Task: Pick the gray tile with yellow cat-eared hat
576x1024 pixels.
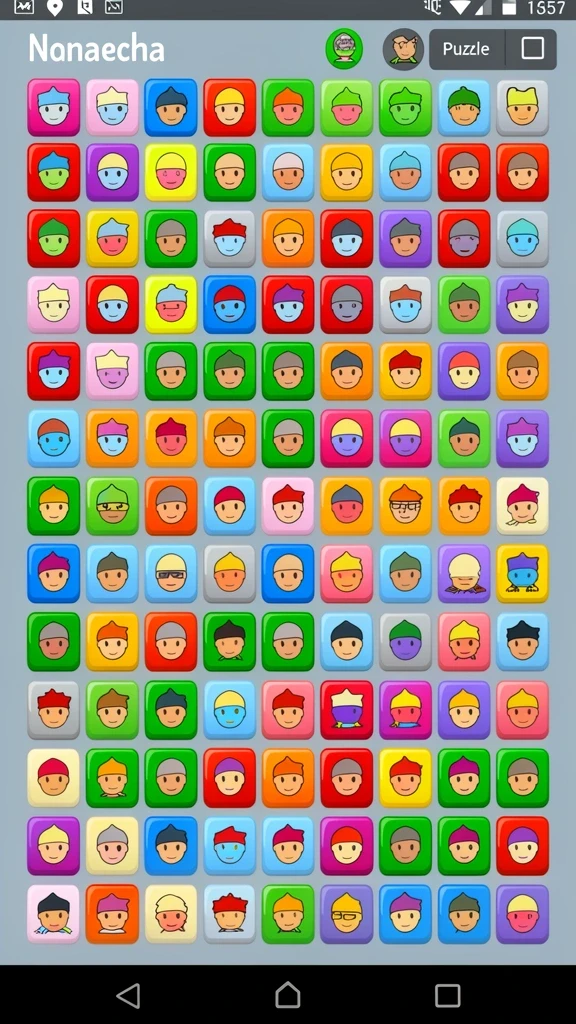Action: point(522,107)
